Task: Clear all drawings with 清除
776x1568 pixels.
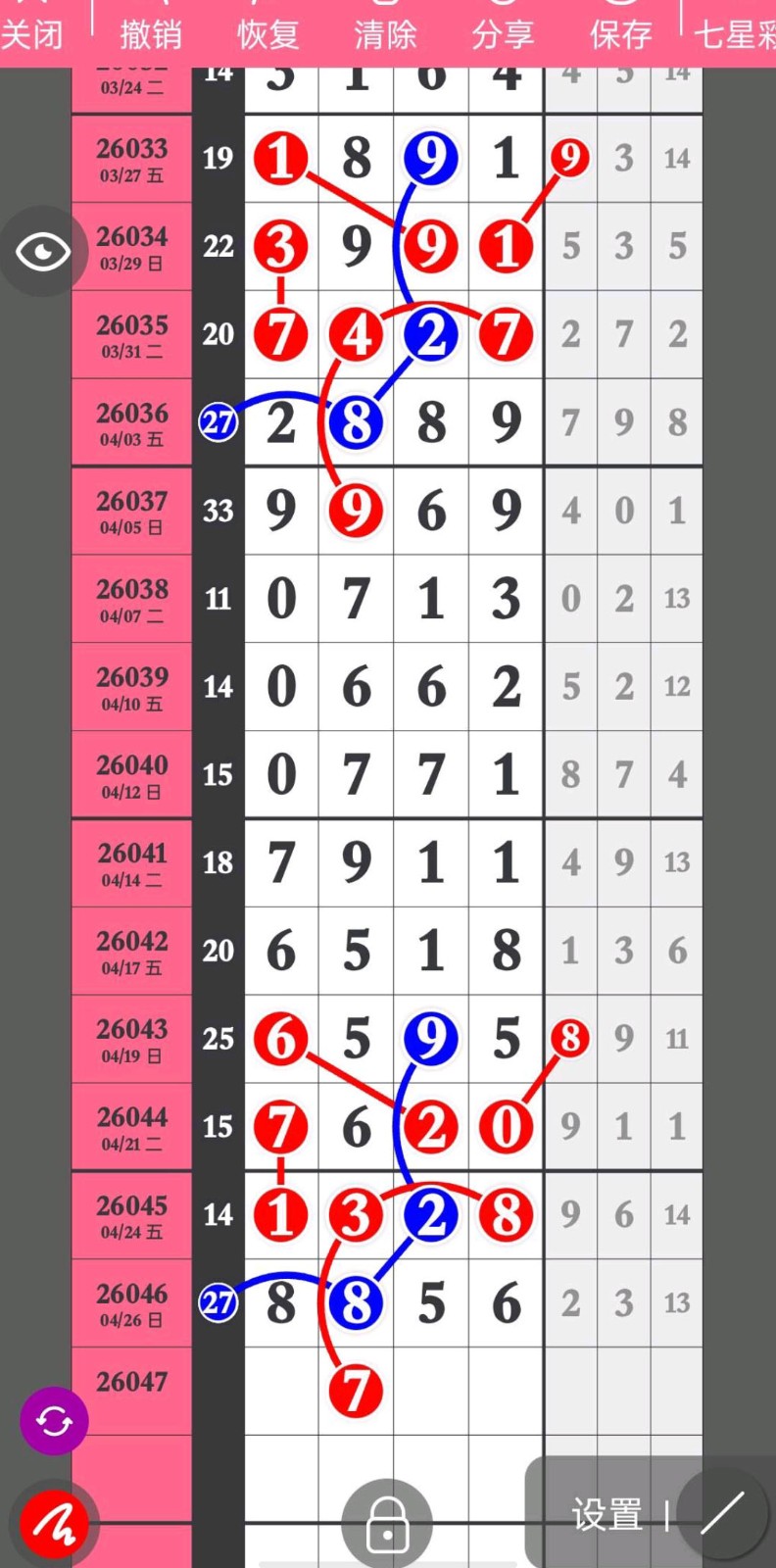Action: coord(385,34)
